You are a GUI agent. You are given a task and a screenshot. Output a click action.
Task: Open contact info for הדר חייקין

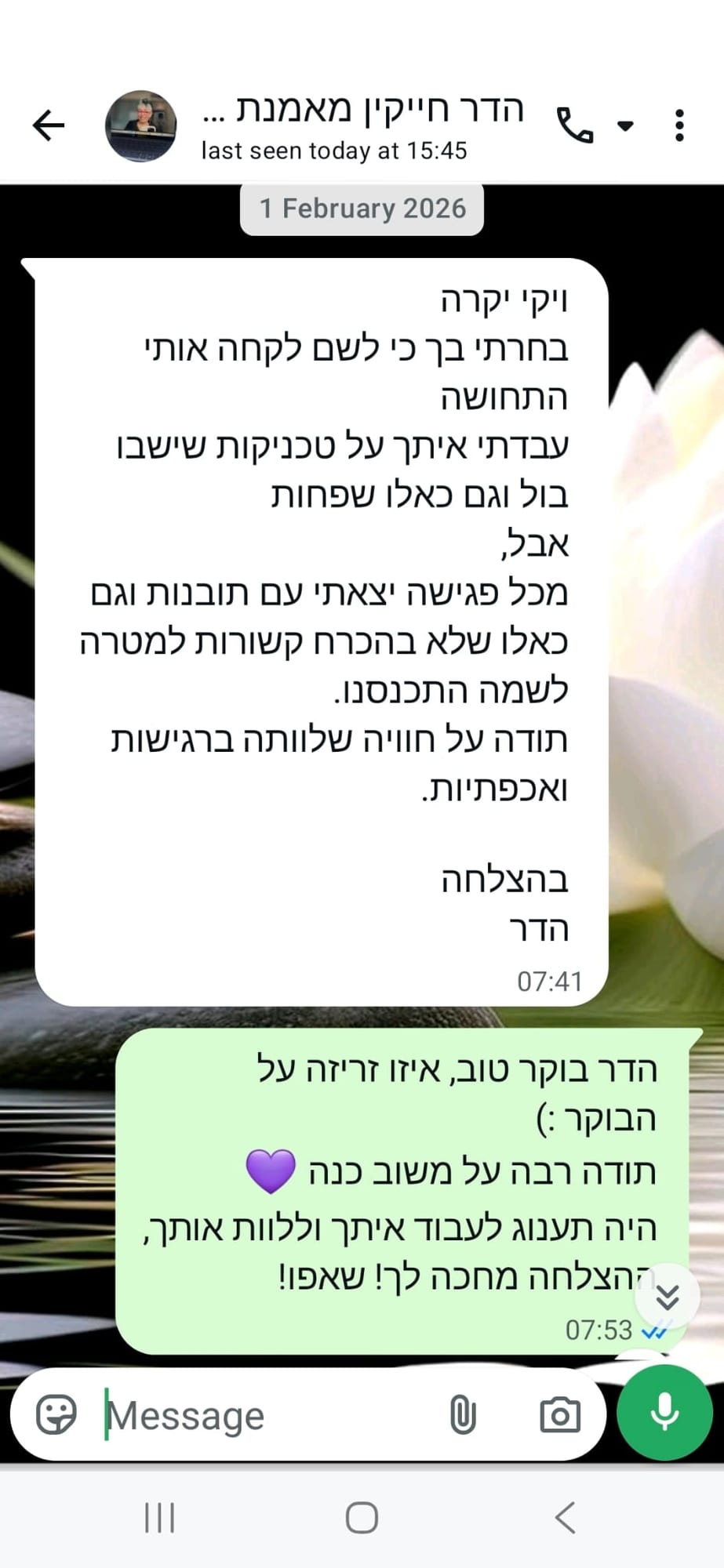(362, 126)
